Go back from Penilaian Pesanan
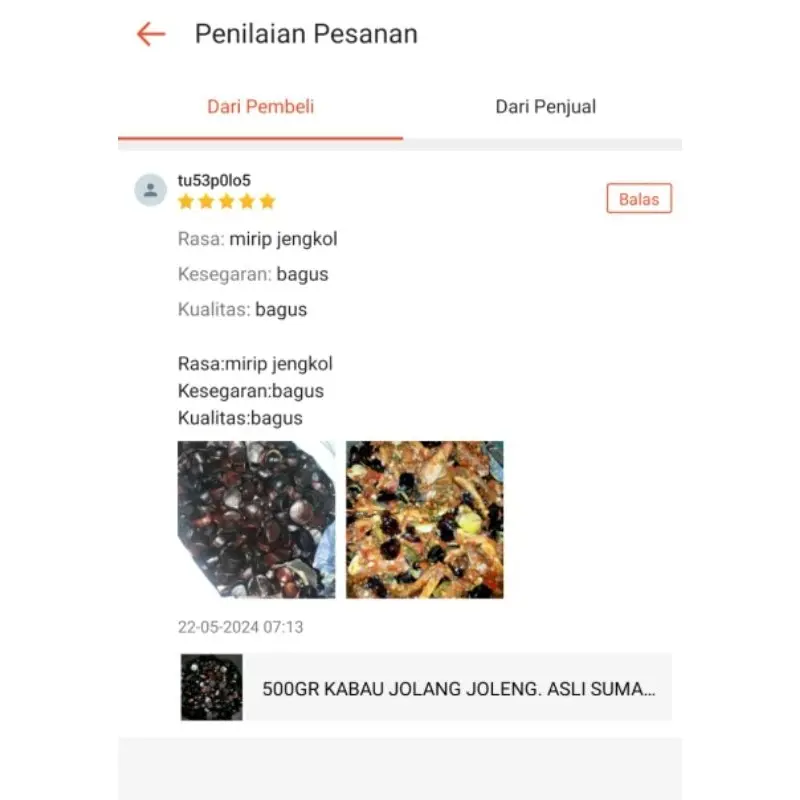Screen dimensions: 800x800 151,34
